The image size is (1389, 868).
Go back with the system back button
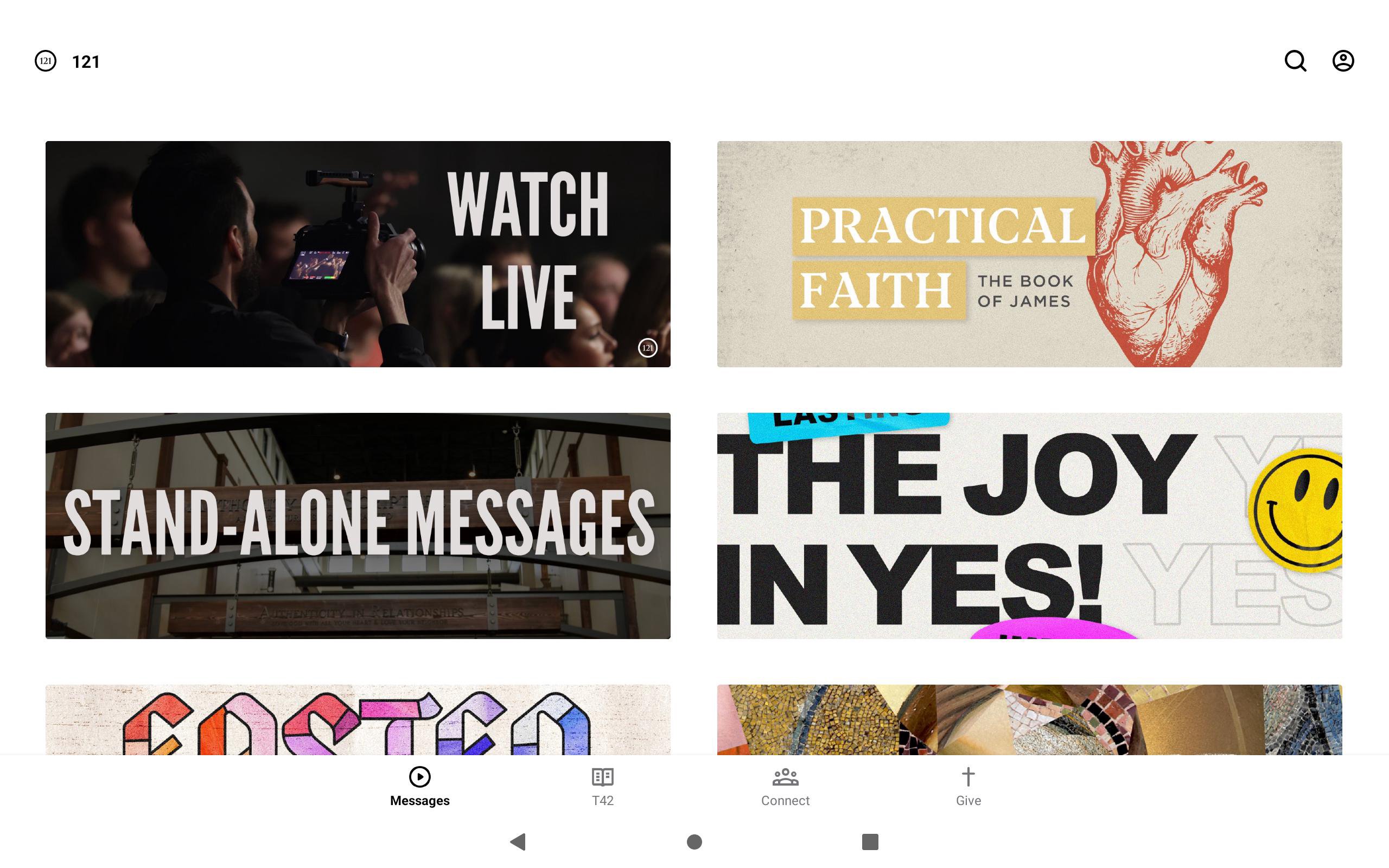coord(518,841)
